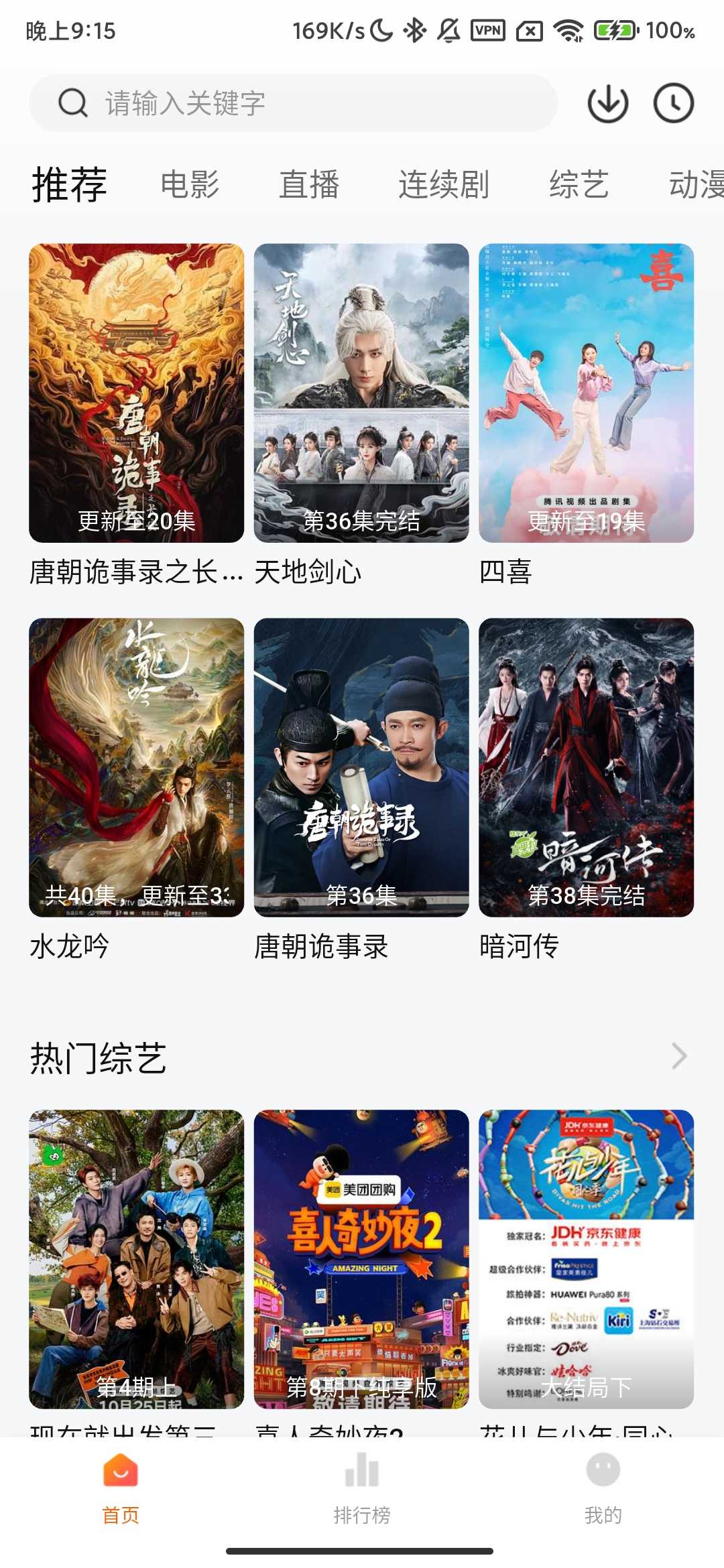
Task: Select the 连续剧 tab
Action: click(x=444, y=184)
